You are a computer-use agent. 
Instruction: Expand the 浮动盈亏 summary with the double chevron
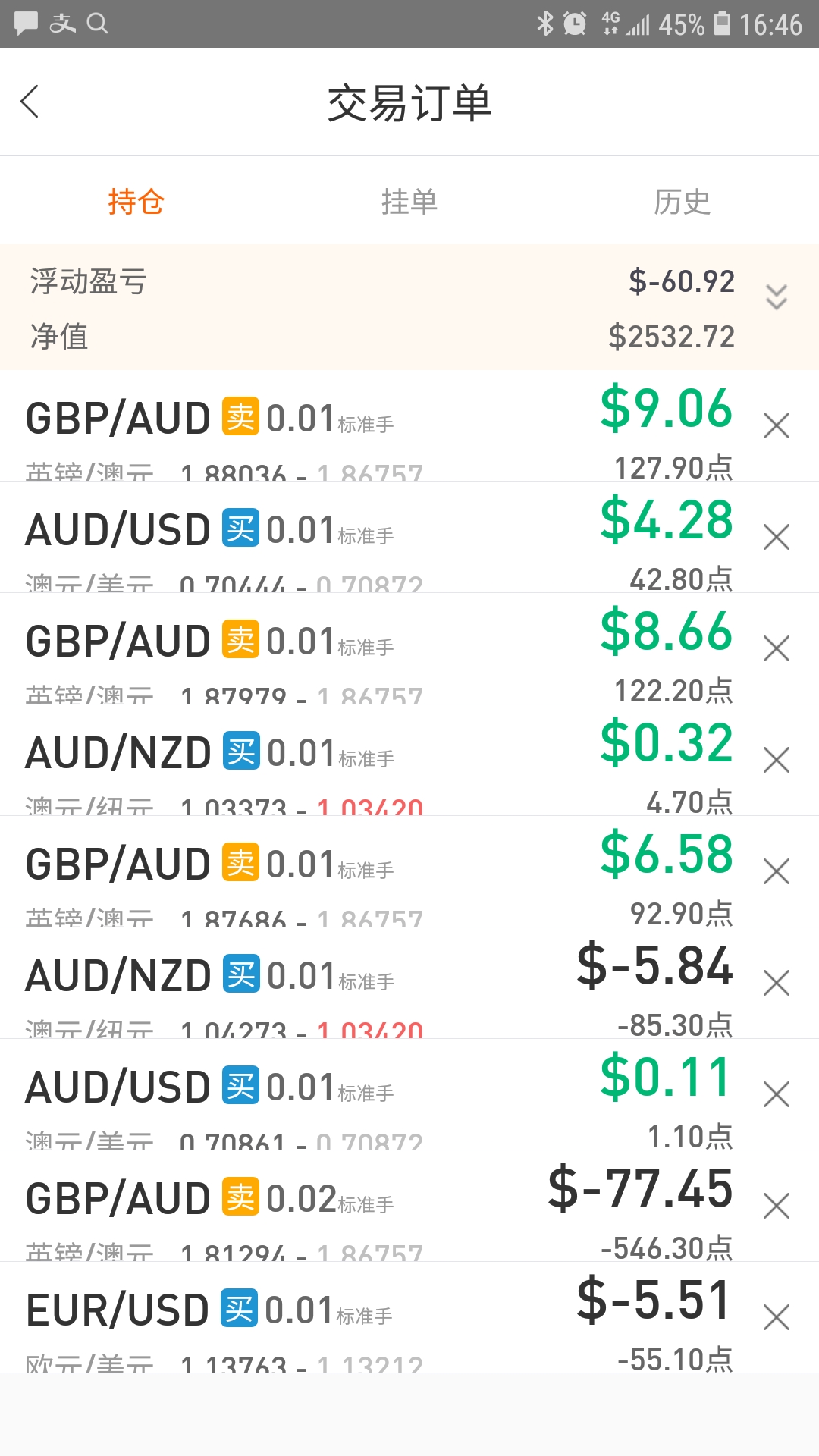point(777,297)
